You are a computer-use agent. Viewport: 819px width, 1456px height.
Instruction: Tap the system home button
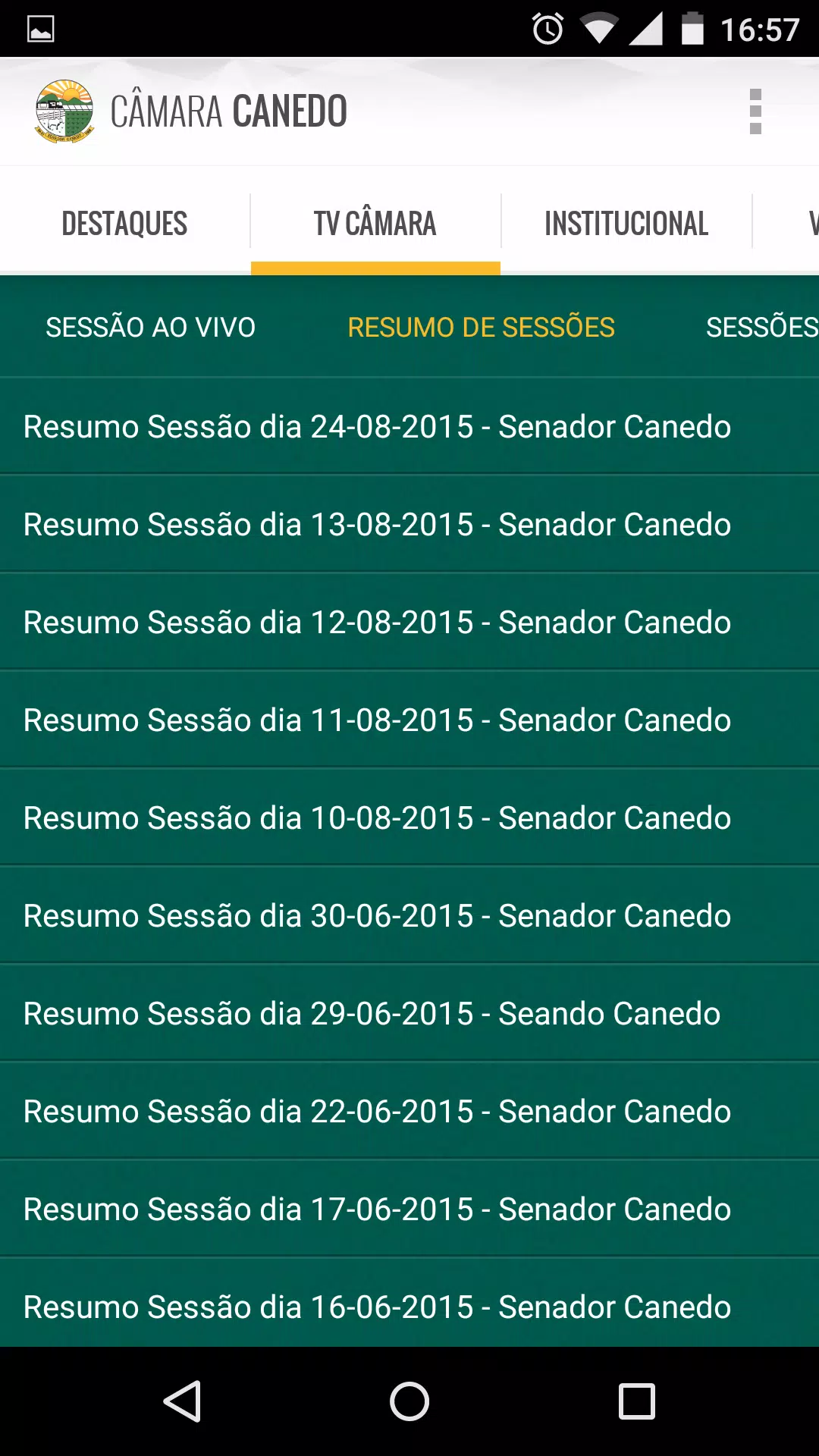click(409, 1401)
